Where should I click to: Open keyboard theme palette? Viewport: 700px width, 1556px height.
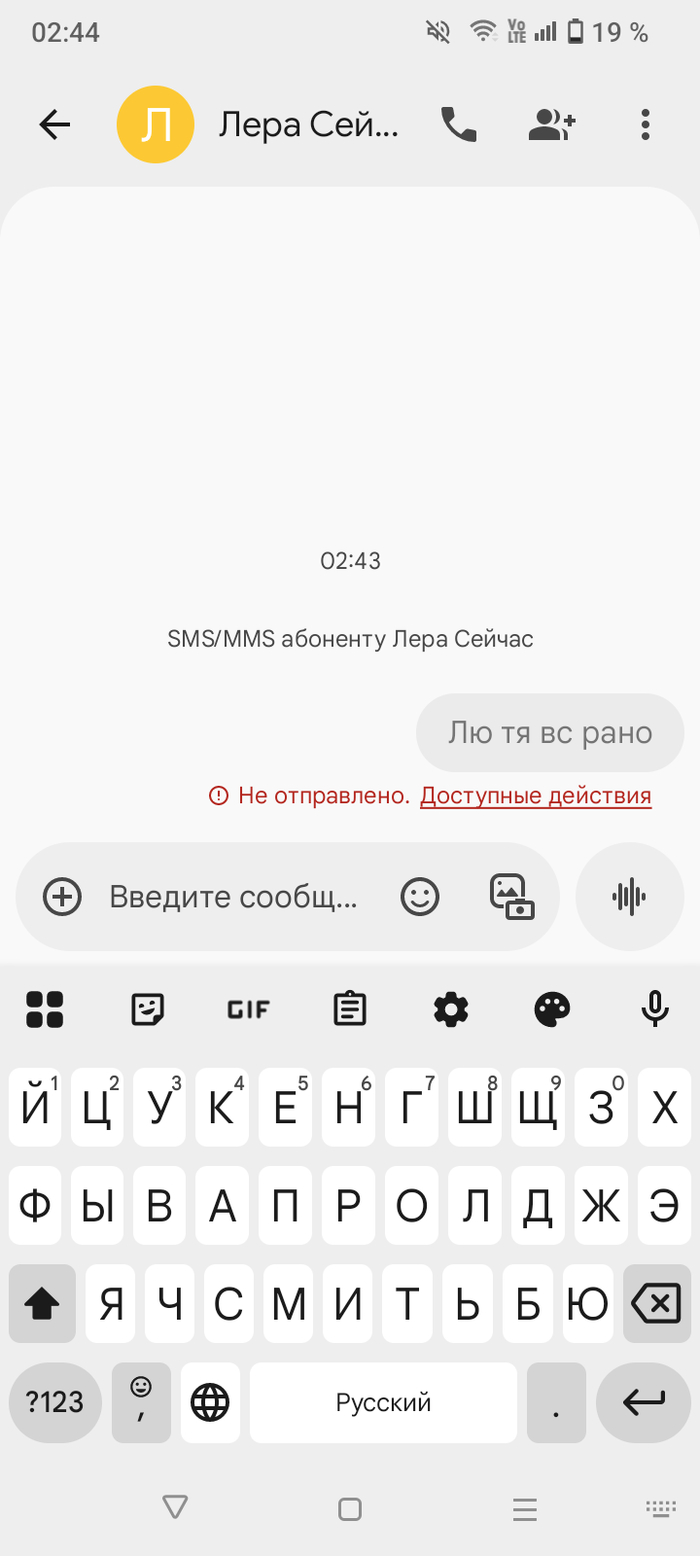pos(552,1009)
